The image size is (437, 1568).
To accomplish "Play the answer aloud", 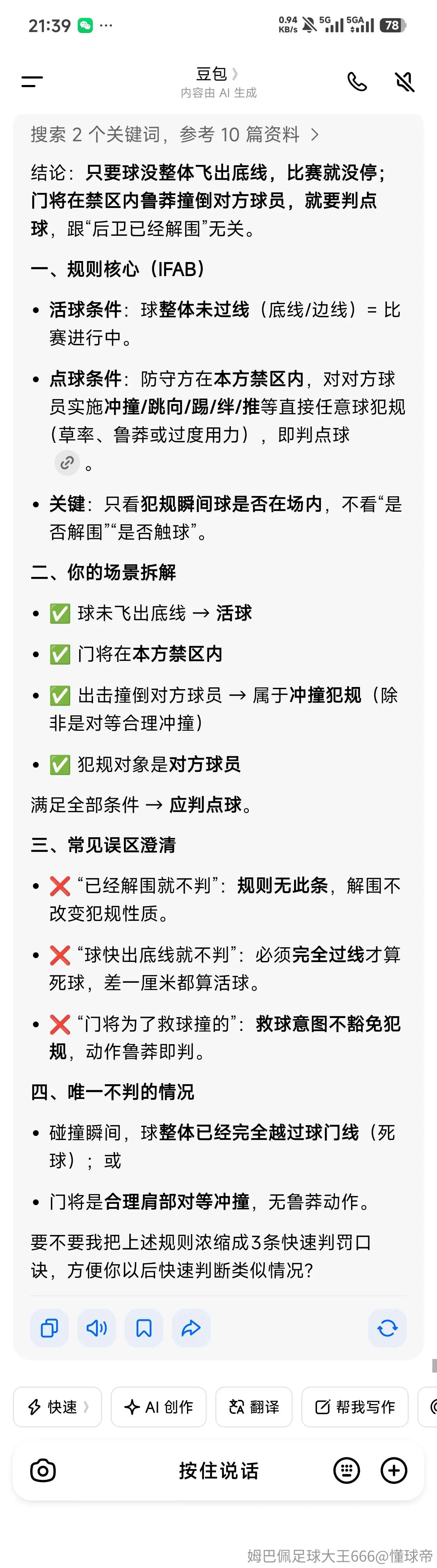I will (97, 1327).
